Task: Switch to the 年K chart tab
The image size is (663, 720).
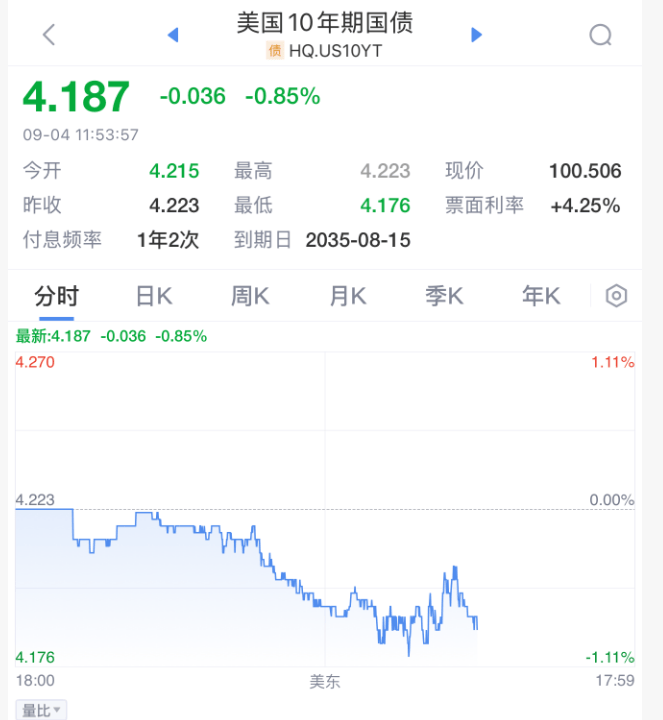Action: (x=541, y=296)
